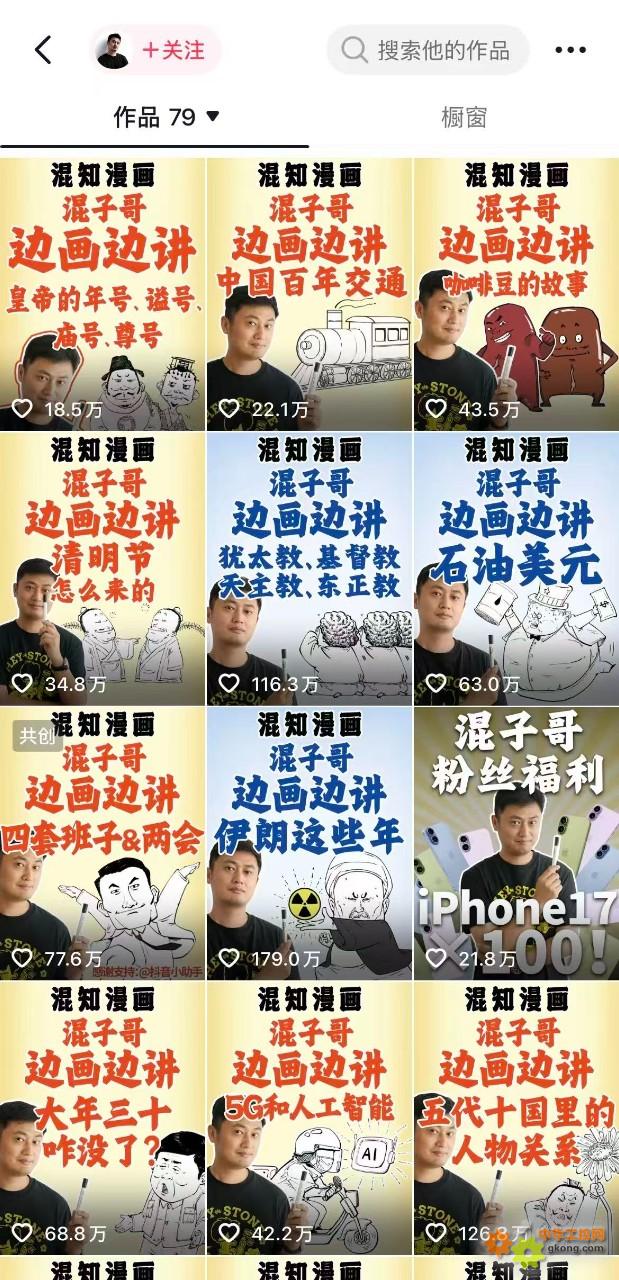This screenshot has height=1280, width=619.
Task: Play the 石油美元 video
Action: pyautogui.click(x=516, y=569)
